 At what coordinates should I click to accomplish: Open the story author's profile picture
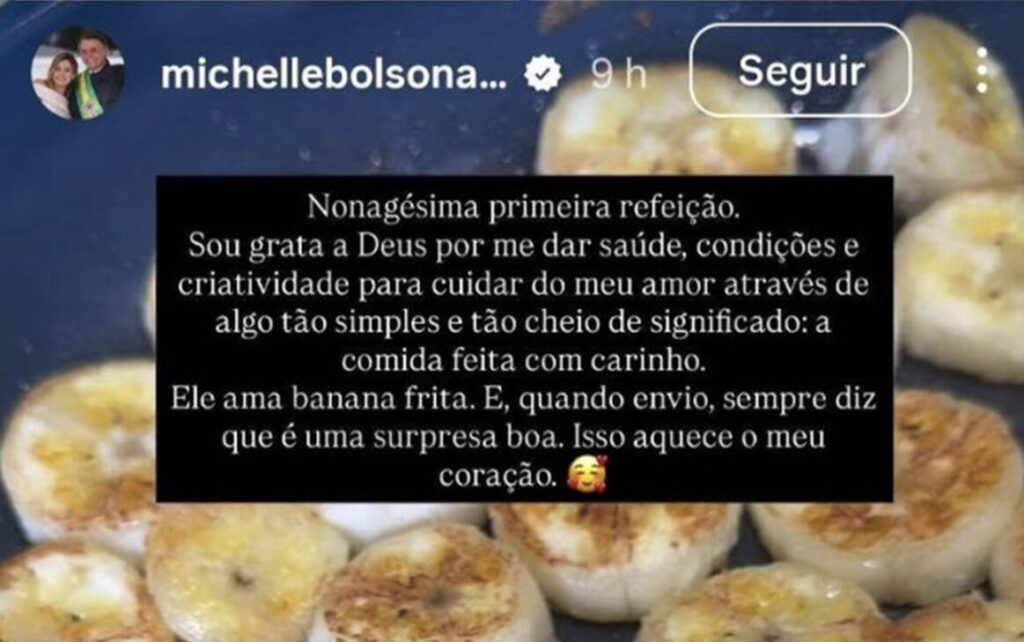click(79, 73)
